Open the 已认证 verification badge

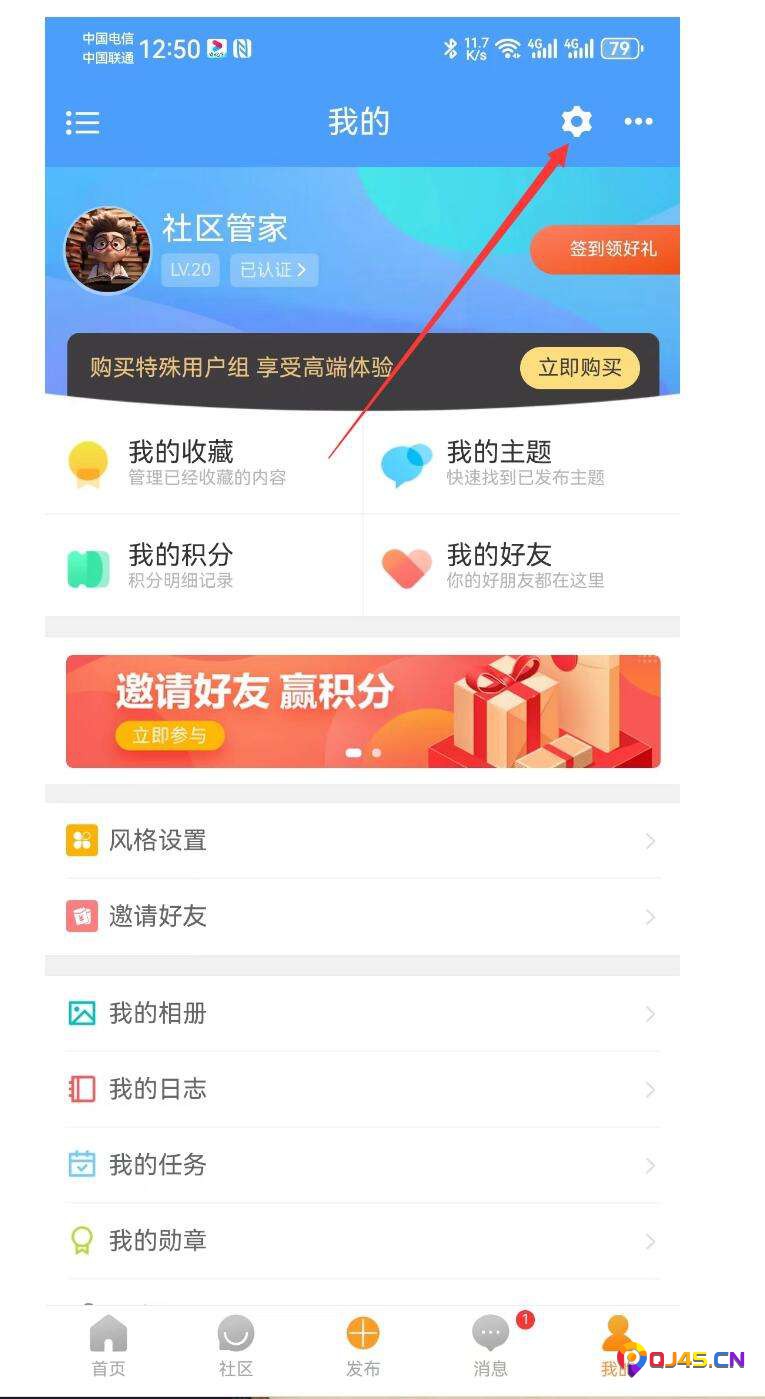click(x=274, y=270)
